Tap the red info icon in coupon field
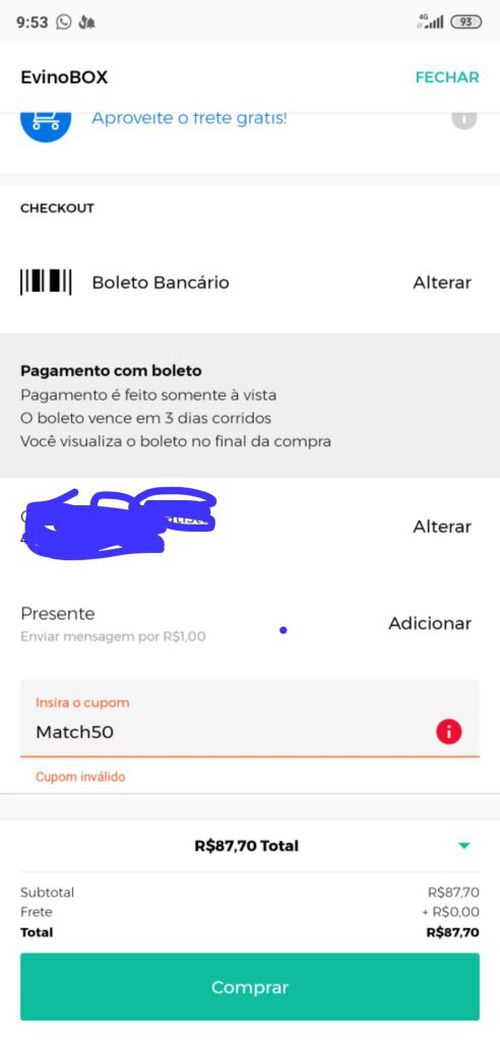The width and height of the screenshot is (500, 1041). coord(449,732)
